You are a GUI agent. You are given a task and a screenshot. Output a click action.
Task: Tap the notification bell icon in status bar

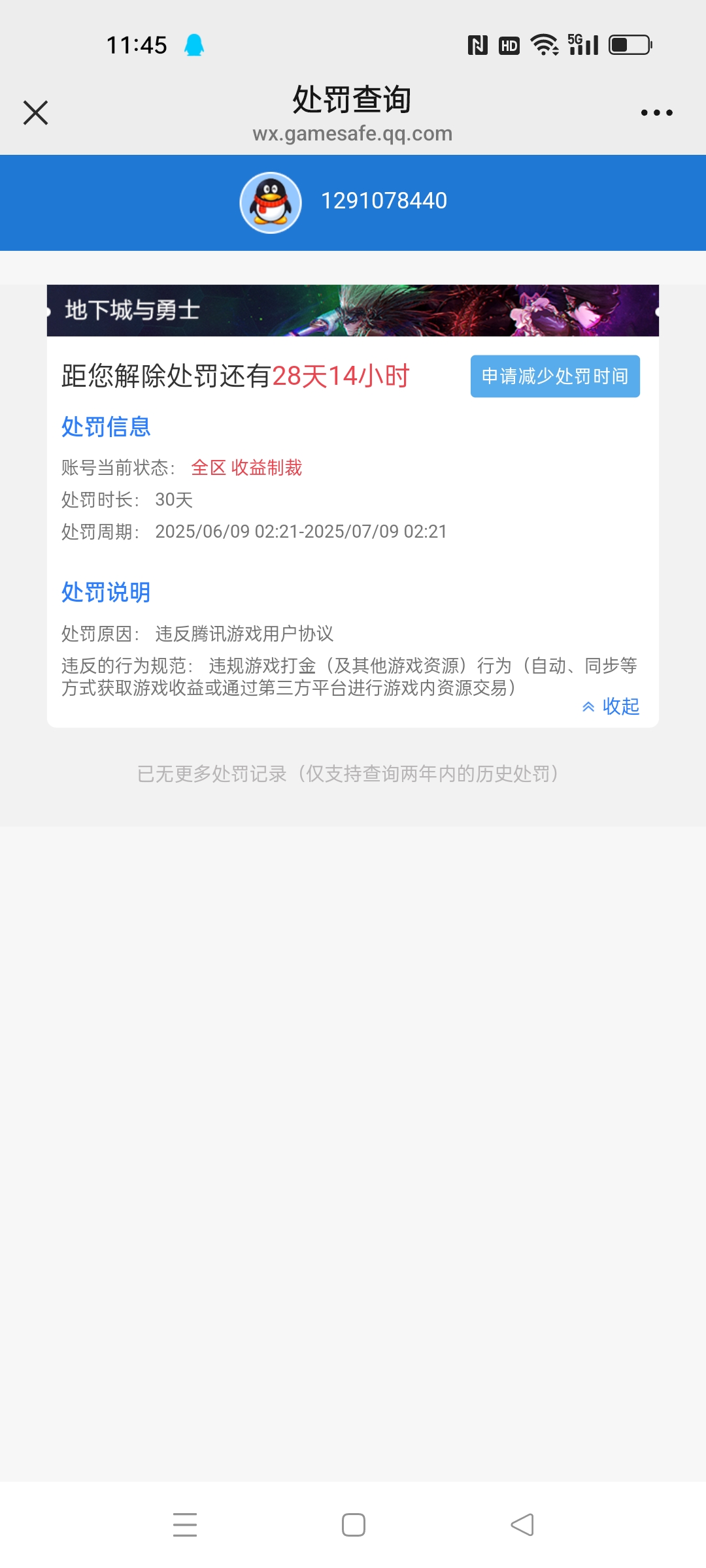[x=193, y=44]
